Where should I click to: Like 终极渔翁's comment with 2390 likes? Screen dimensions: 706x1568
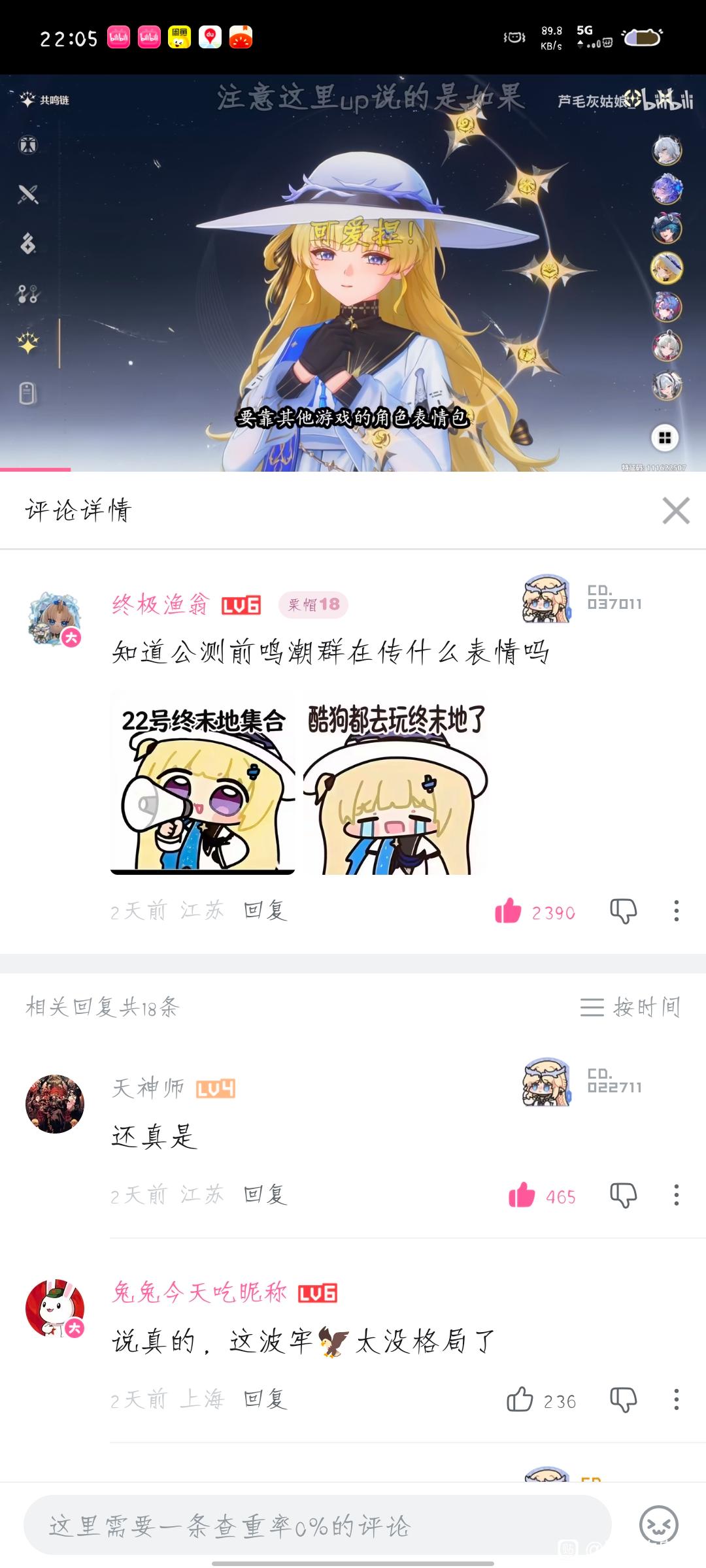click(509, 911)
